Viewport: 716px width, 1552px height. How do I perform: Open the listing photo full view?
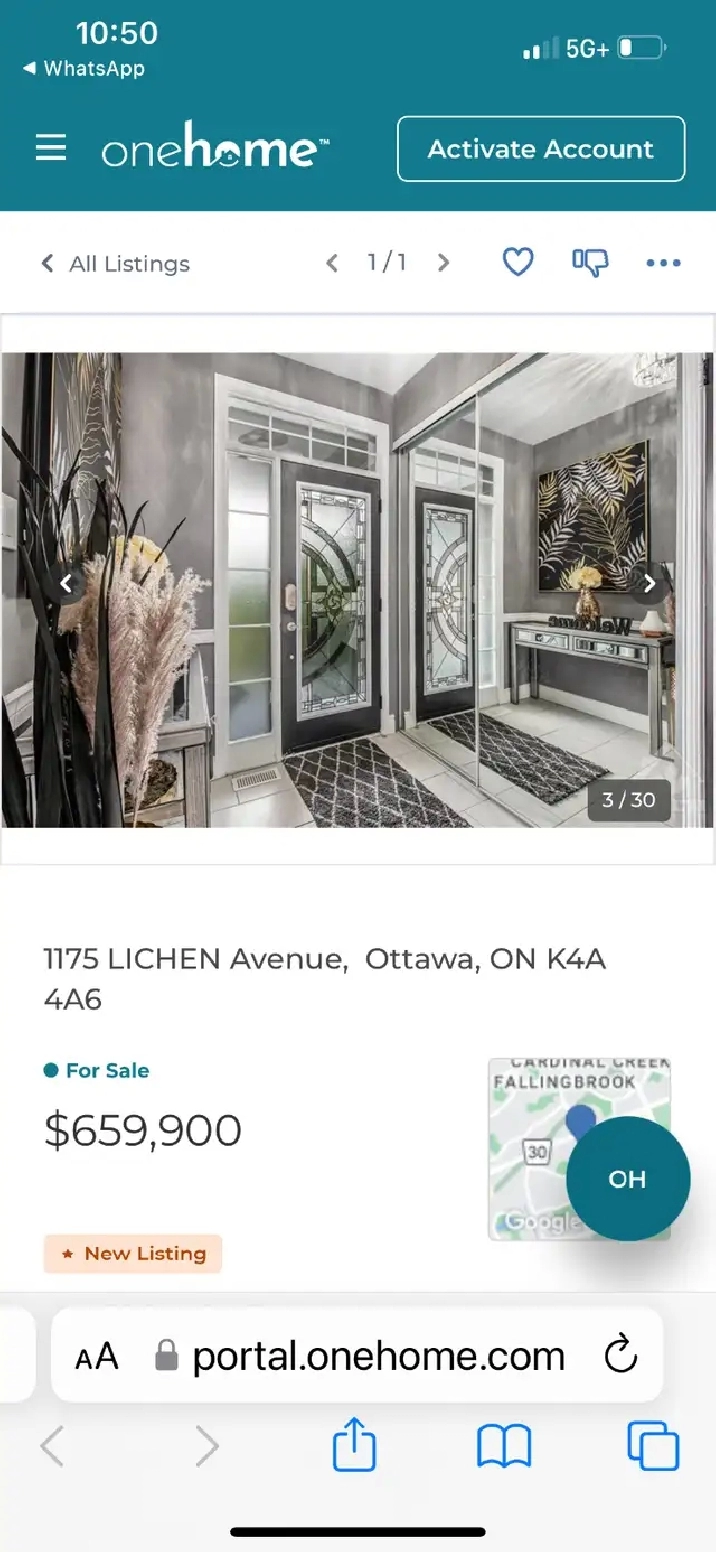click(358, 590)
